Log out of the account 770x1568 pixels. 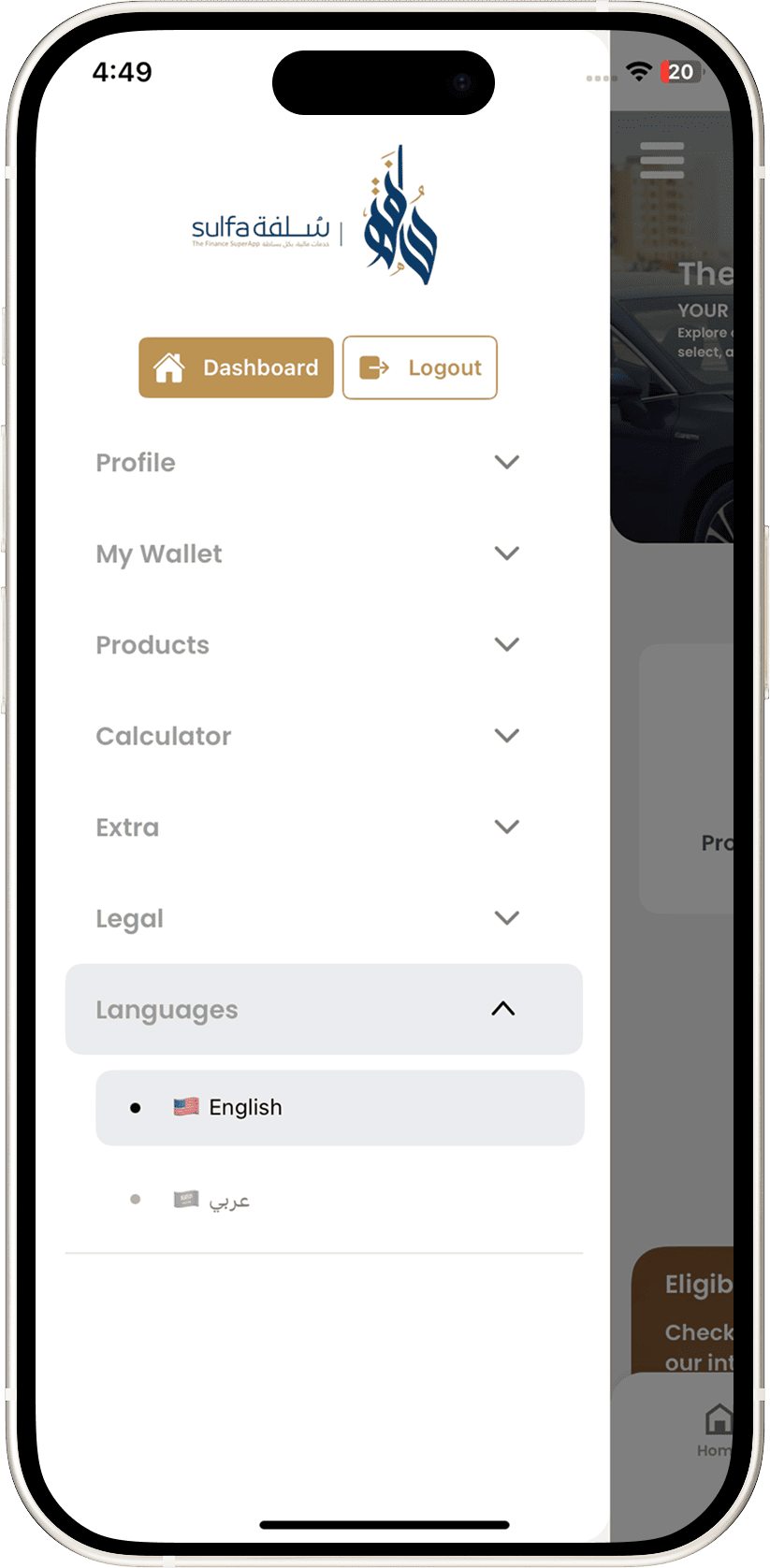(419, 367)
